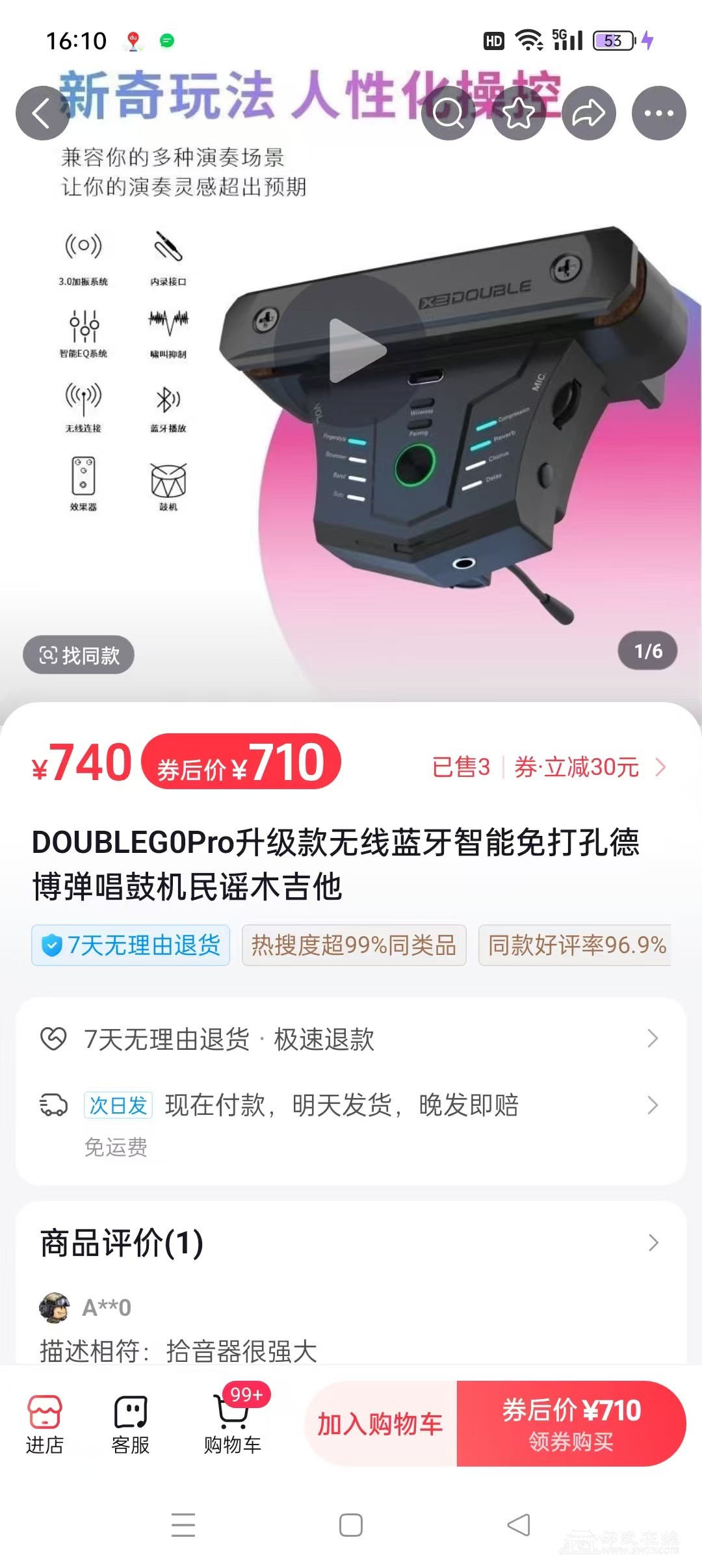
Task: Expand 商品评价(1) reviews section
Action: (x=351, y=1243)
